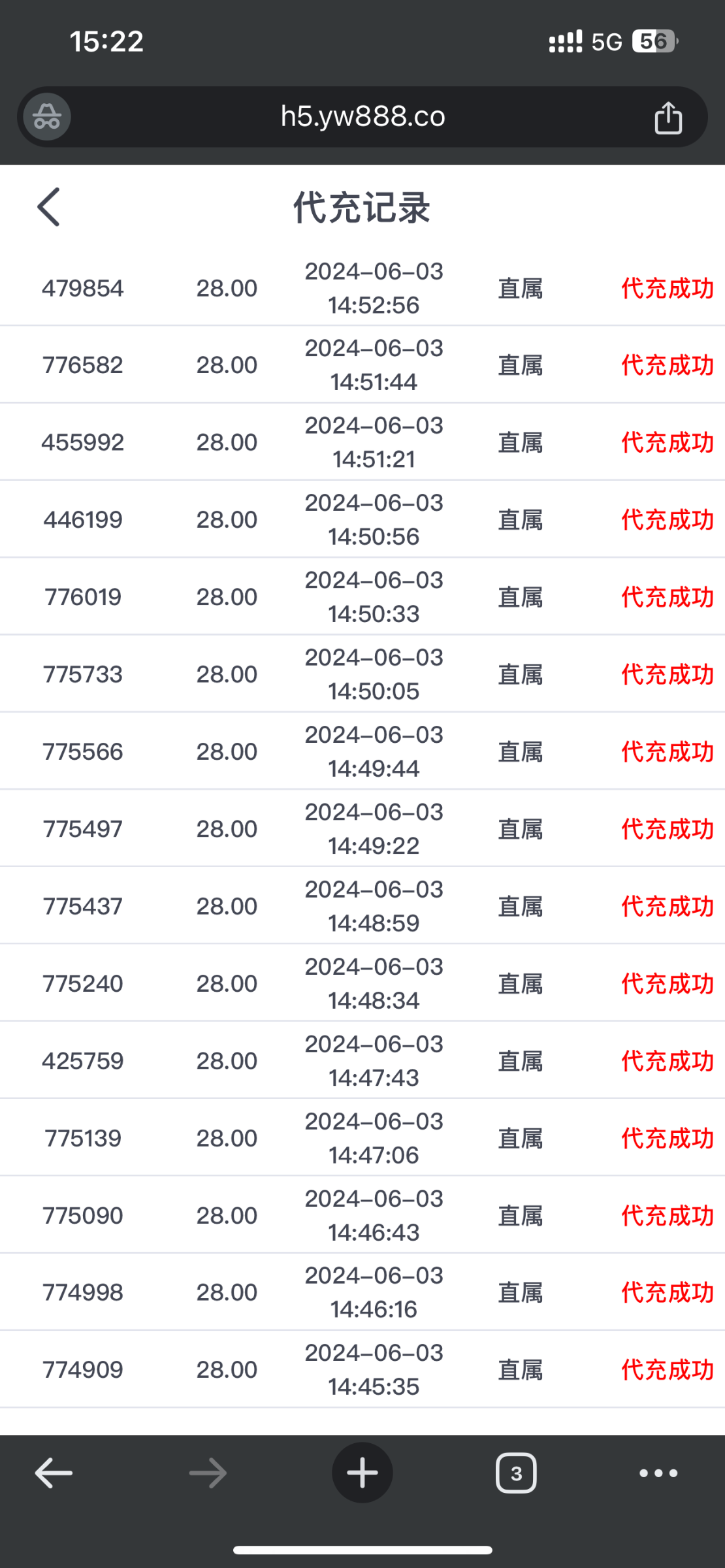Tap the h5.yw888.co address bar
The height and width of the screenshot is (1568, 725).
362,117
